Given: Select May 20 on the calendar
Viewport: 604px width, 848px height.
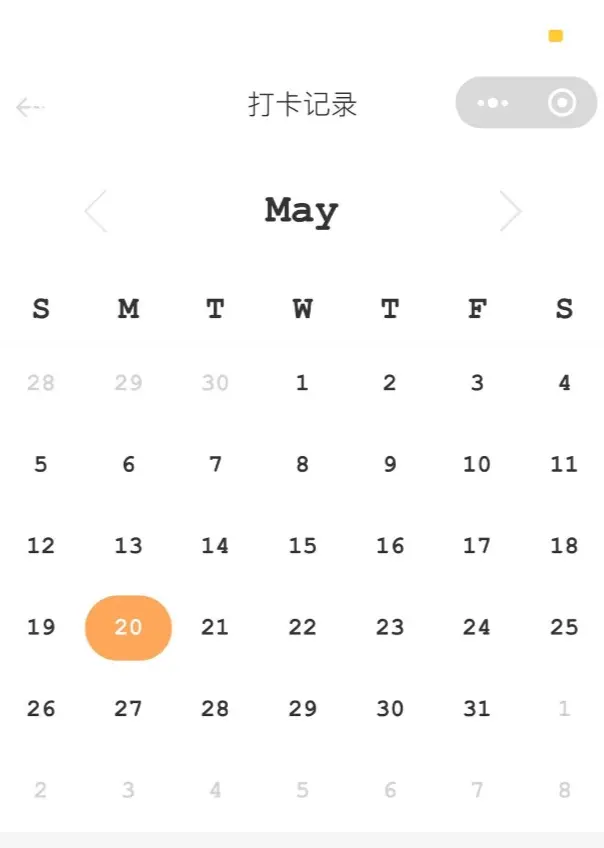Looking at the screenshot, I should [128, 628].
